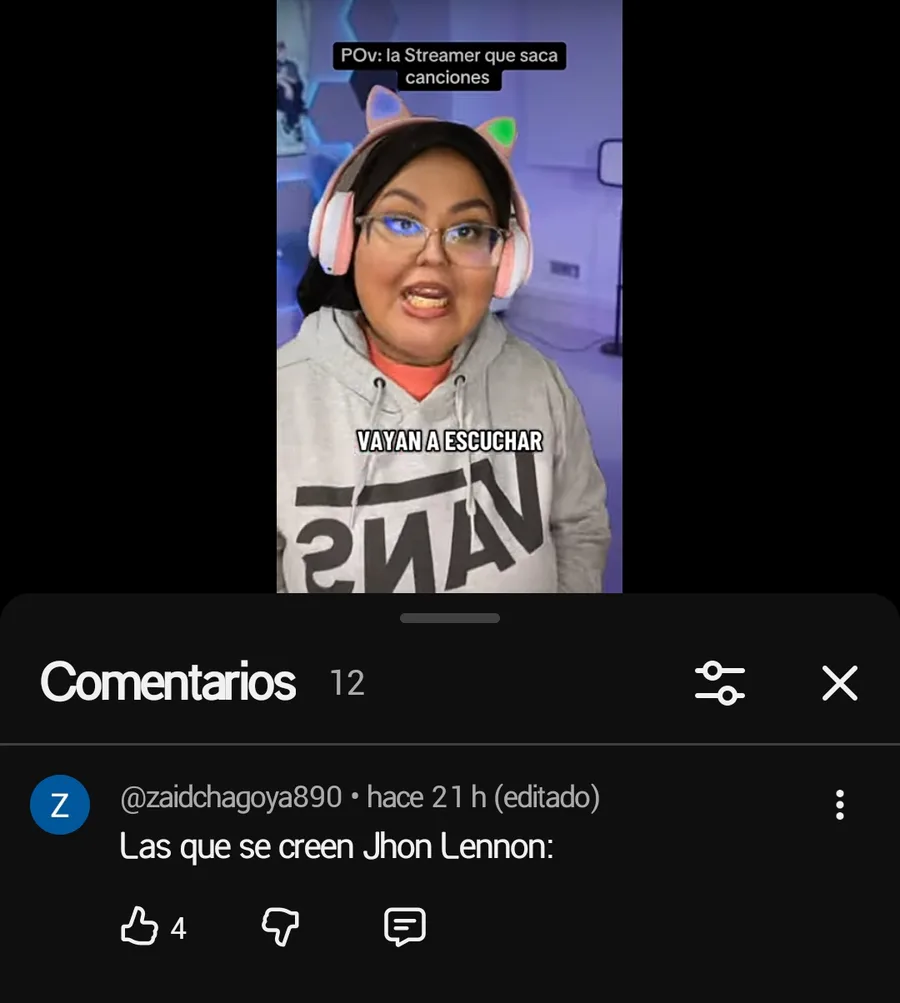Open the comment sort options
Image resolution: width=900 pixels, height=1003 pixels.
[720, 684]
